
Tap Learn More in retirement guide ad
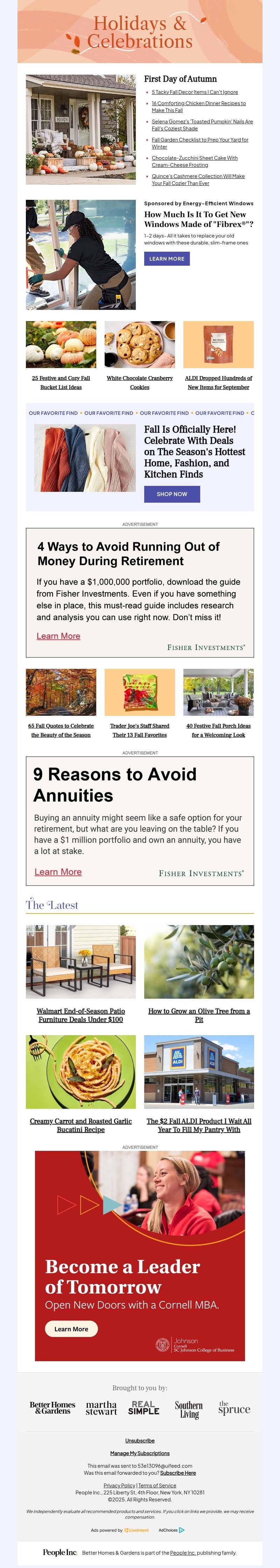[x=58, y=636]
